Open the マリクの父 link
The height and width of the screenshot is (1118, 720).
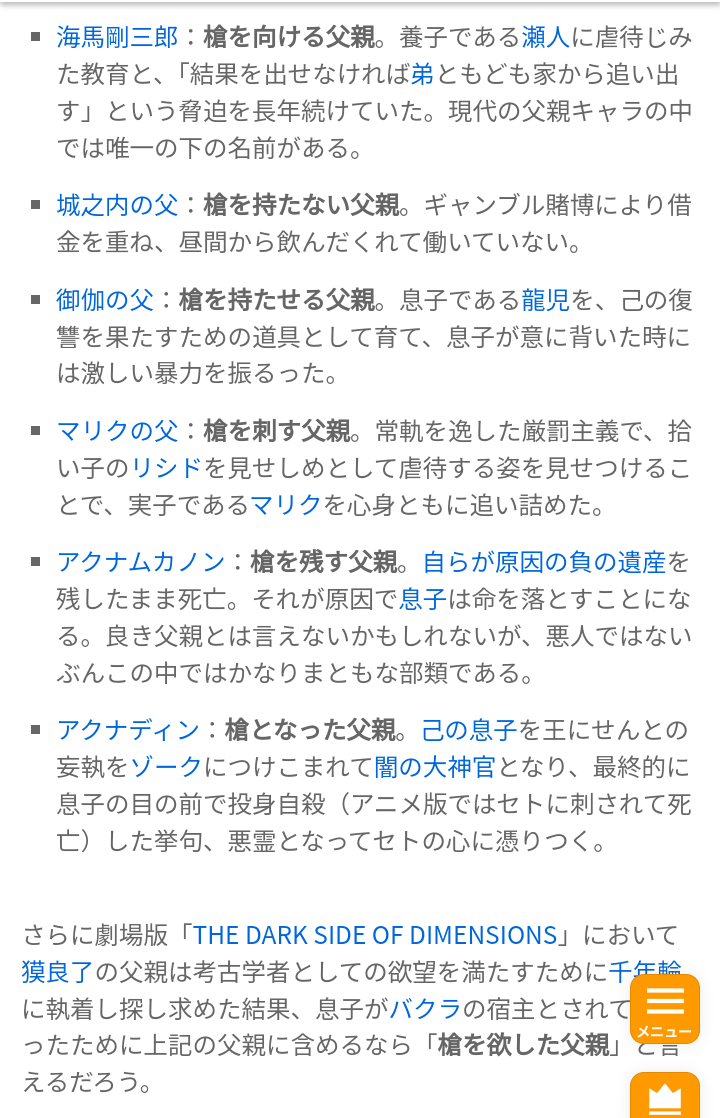click(x=118, y=431)
